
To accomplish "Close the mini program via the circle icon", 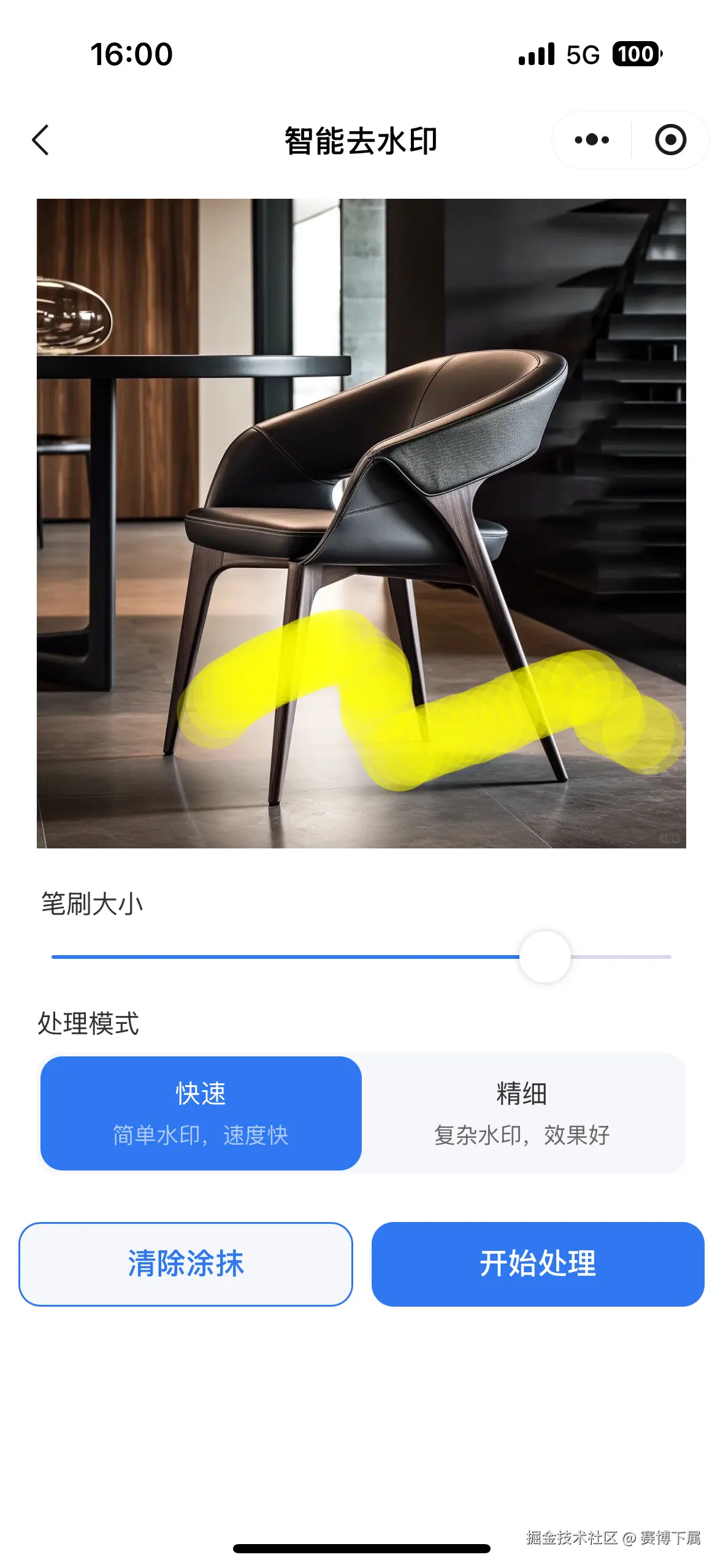I will point(670,140).
